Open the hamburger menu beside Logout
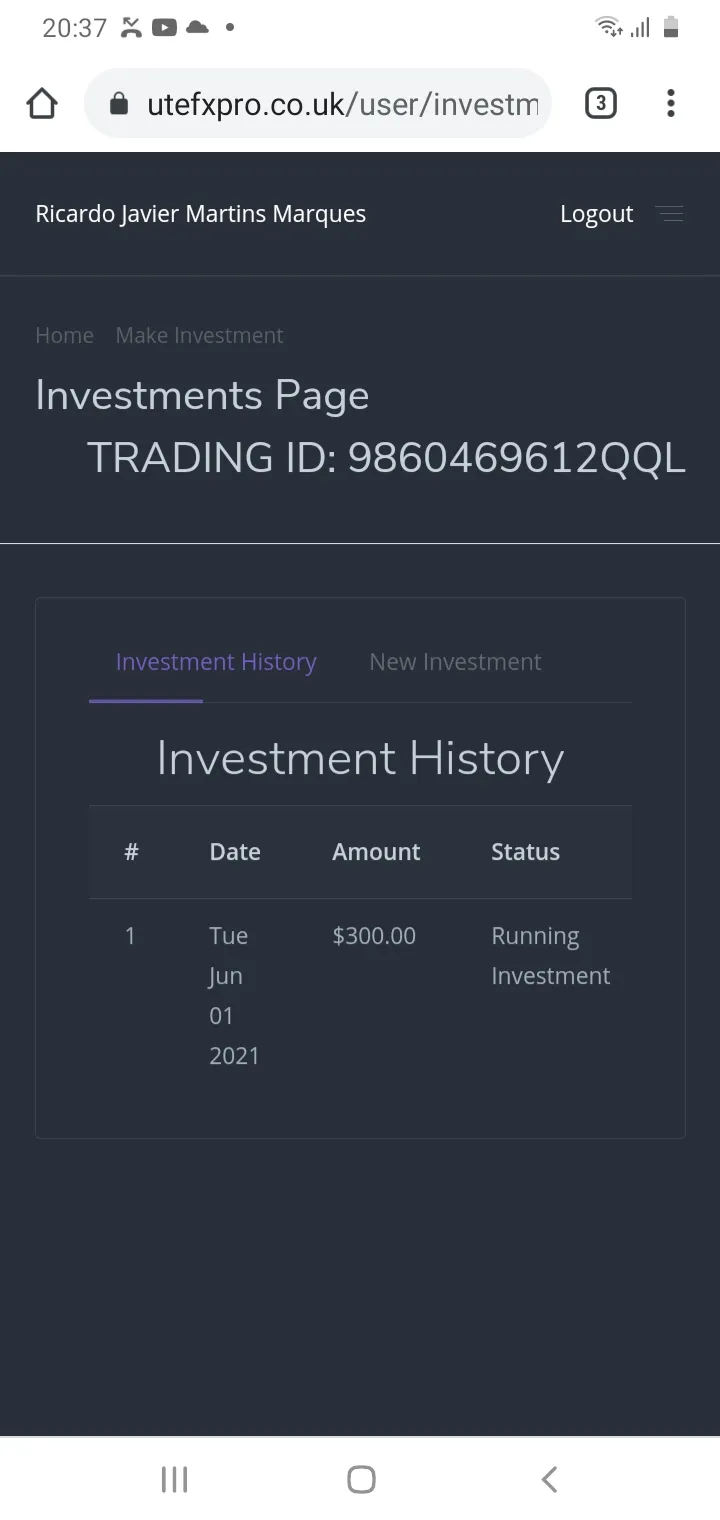The height and width of the screenshot is (1520, 720). (669, 213)
